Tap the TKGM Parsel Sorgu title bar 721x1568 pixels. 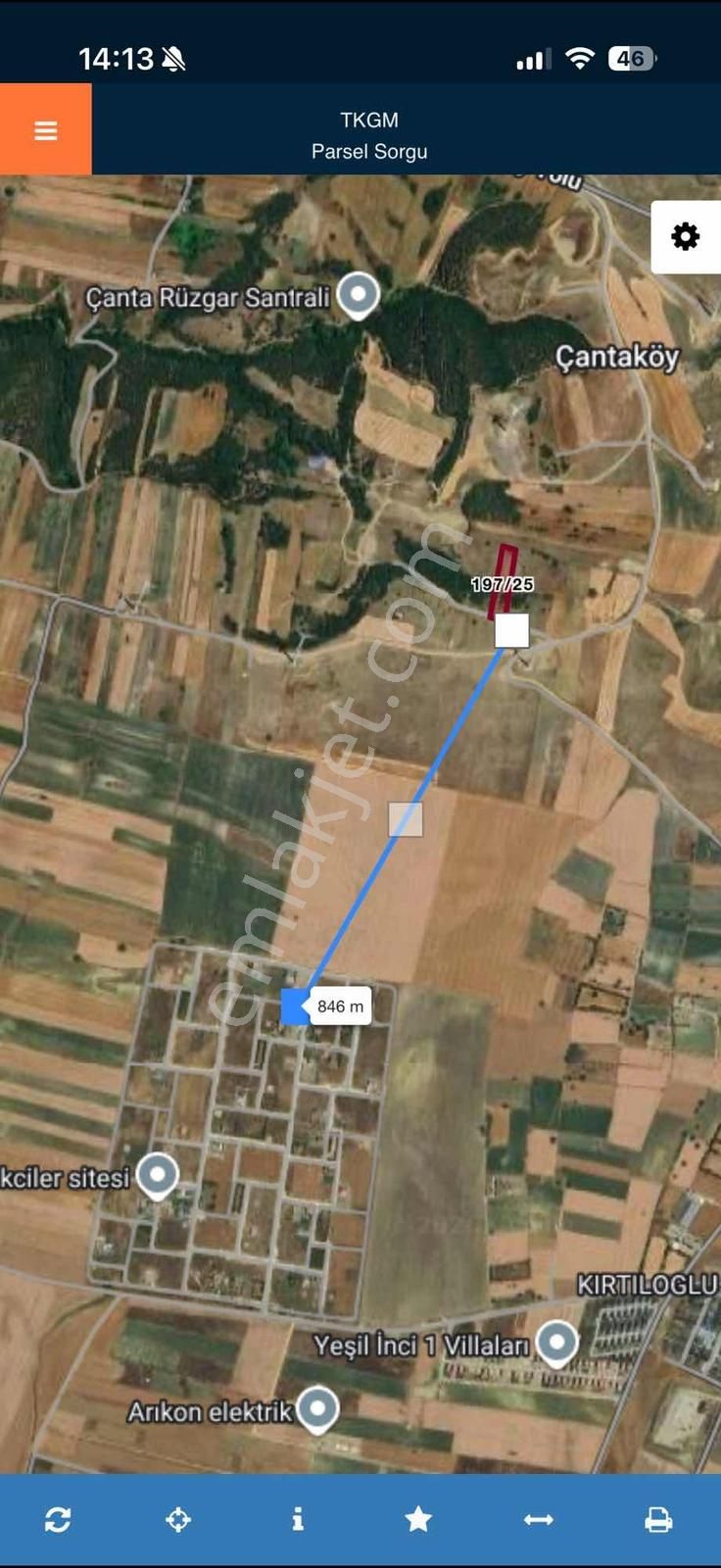[x=369, y=135]
